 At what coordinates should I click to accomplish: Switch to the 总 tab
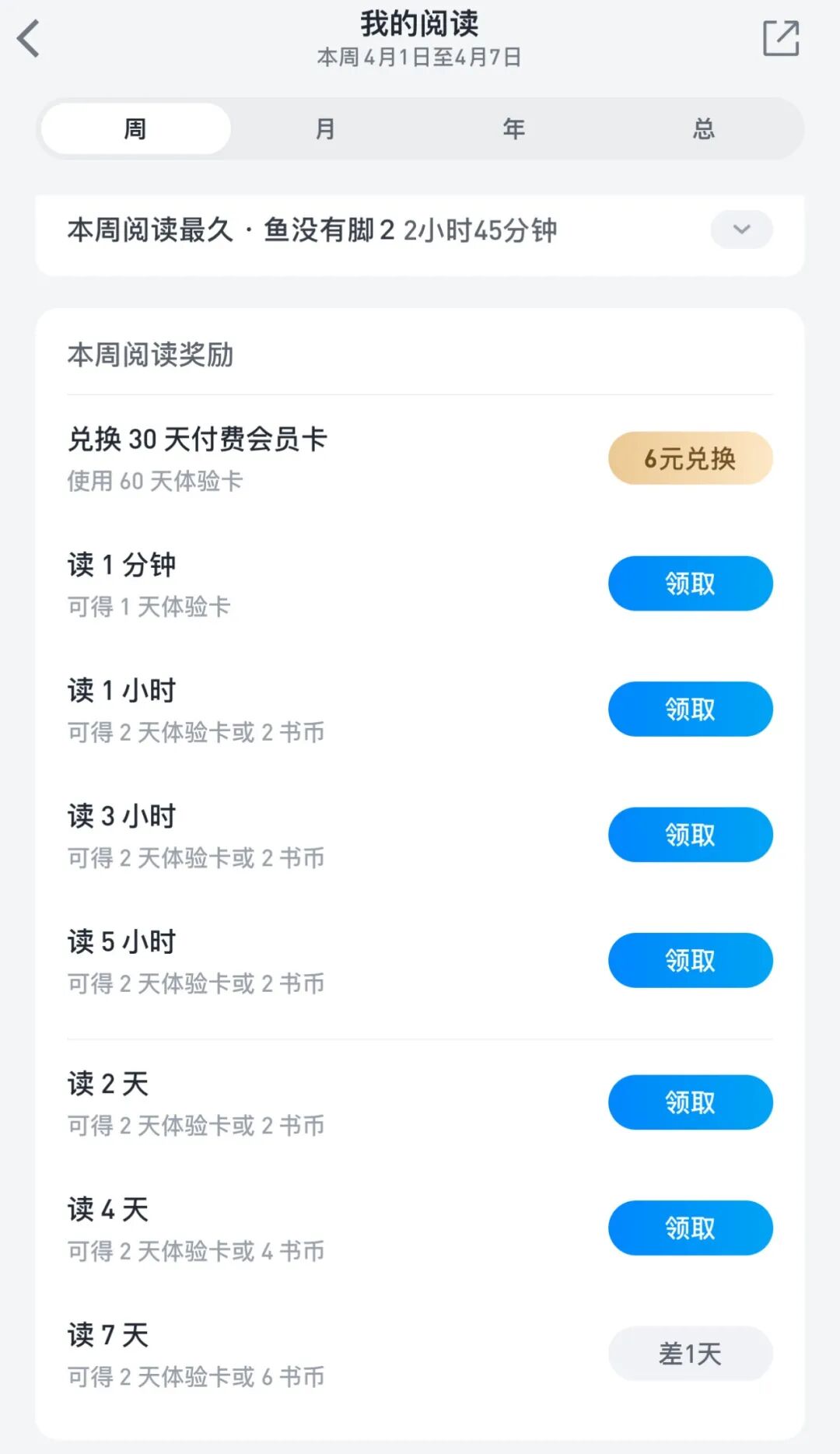pos(704,128)
